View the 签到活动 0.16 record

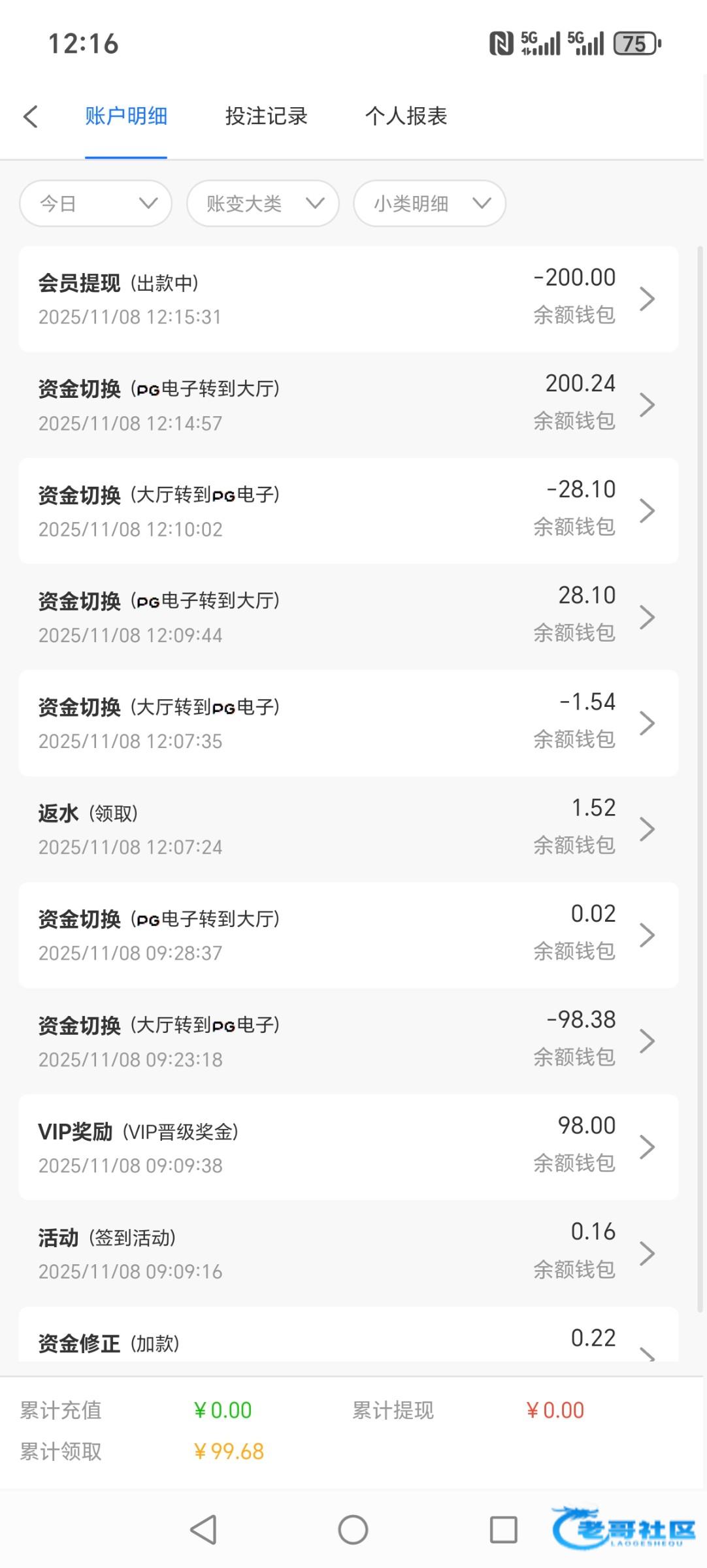[x=348, y=1253]
